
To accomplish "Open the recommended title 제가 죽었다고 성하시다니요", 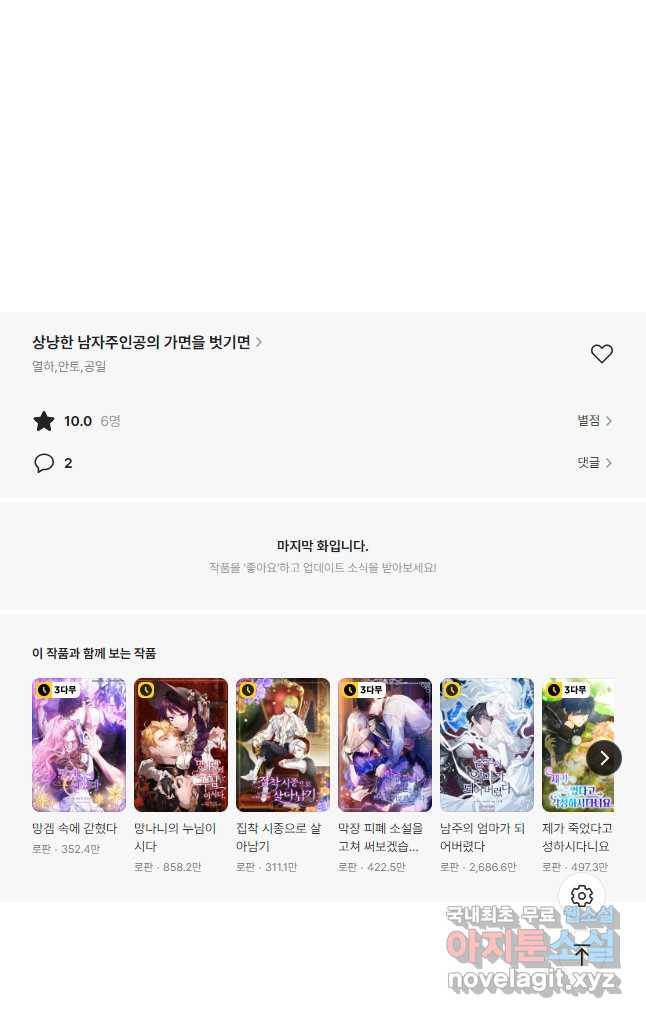I will pyautogui.click(x=577, y=745).
